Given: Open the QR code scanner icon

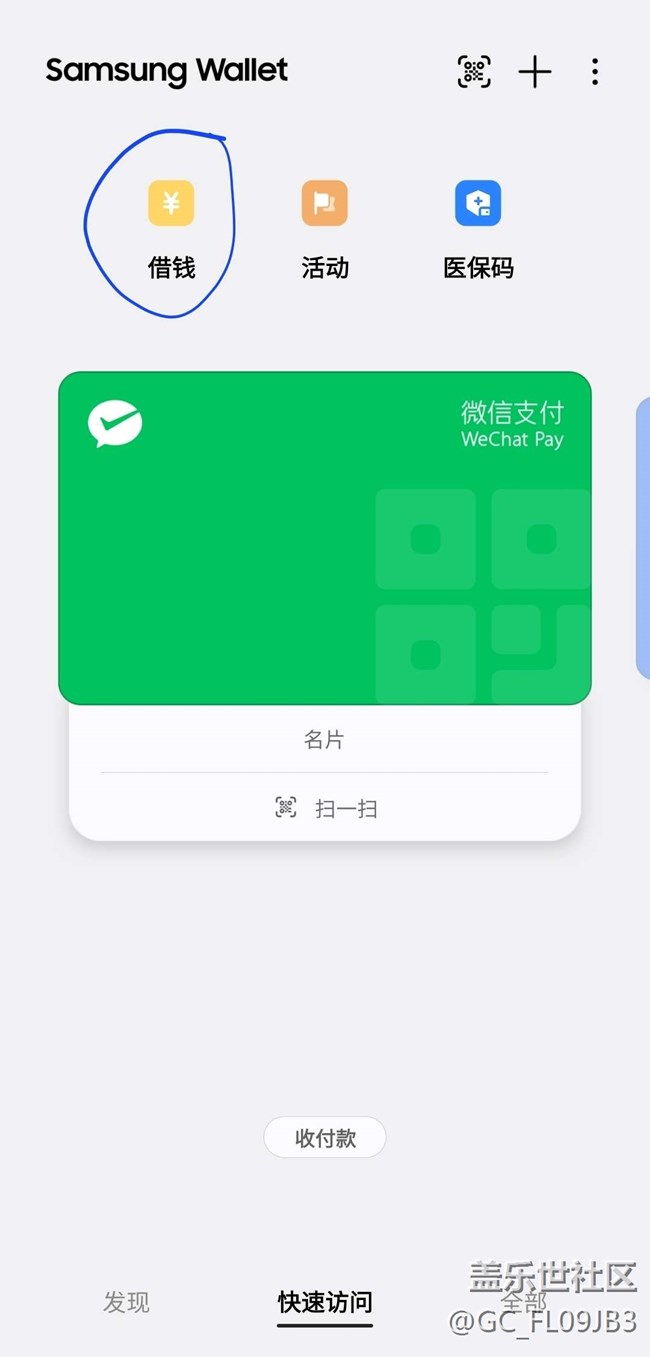Looking at the screenshot, I should [x=474, y=71].
